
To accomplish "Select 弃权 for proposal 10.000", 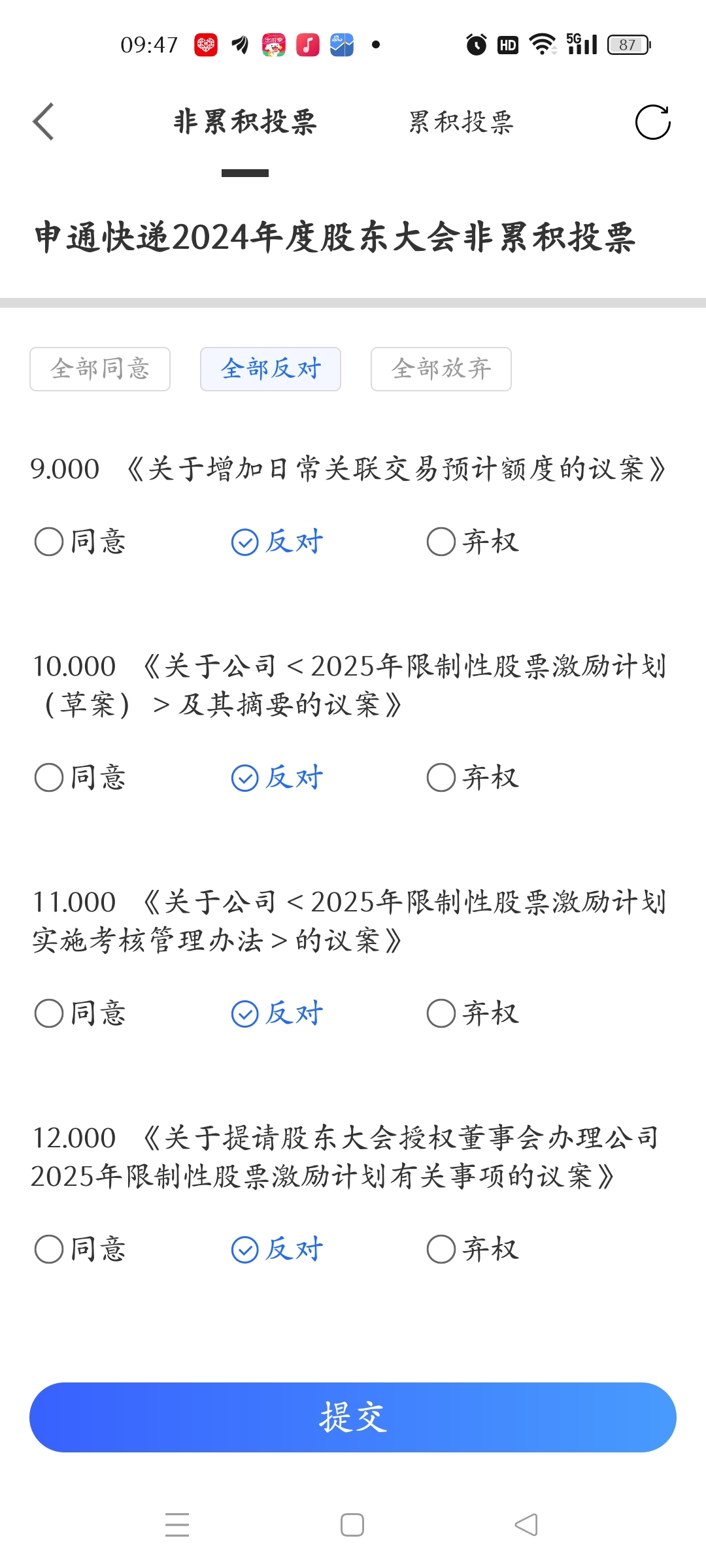I will click(473, 777).
